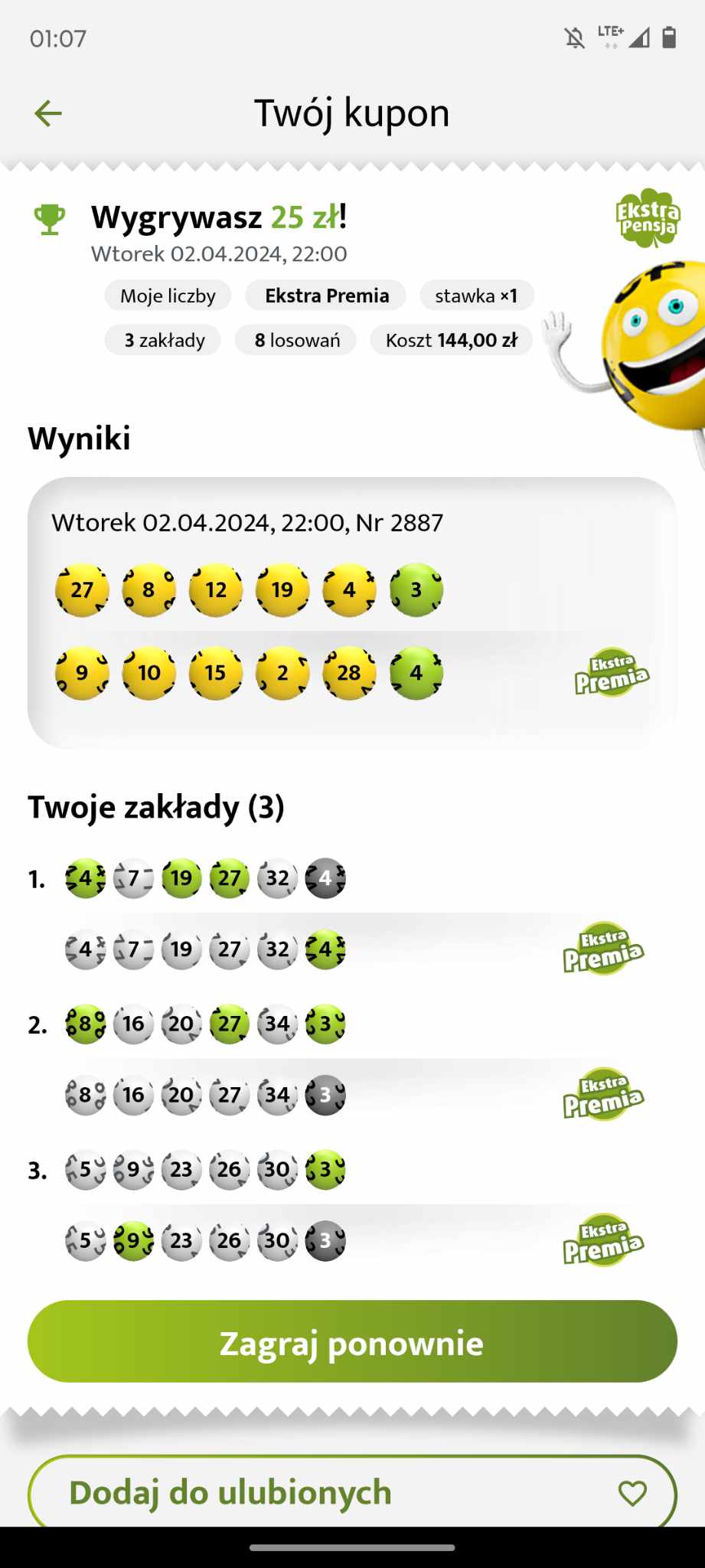The image size is (705, 1568).
Task: Add coupon via Dodaj do ulubionych
Action: [x=352, y=1492]
